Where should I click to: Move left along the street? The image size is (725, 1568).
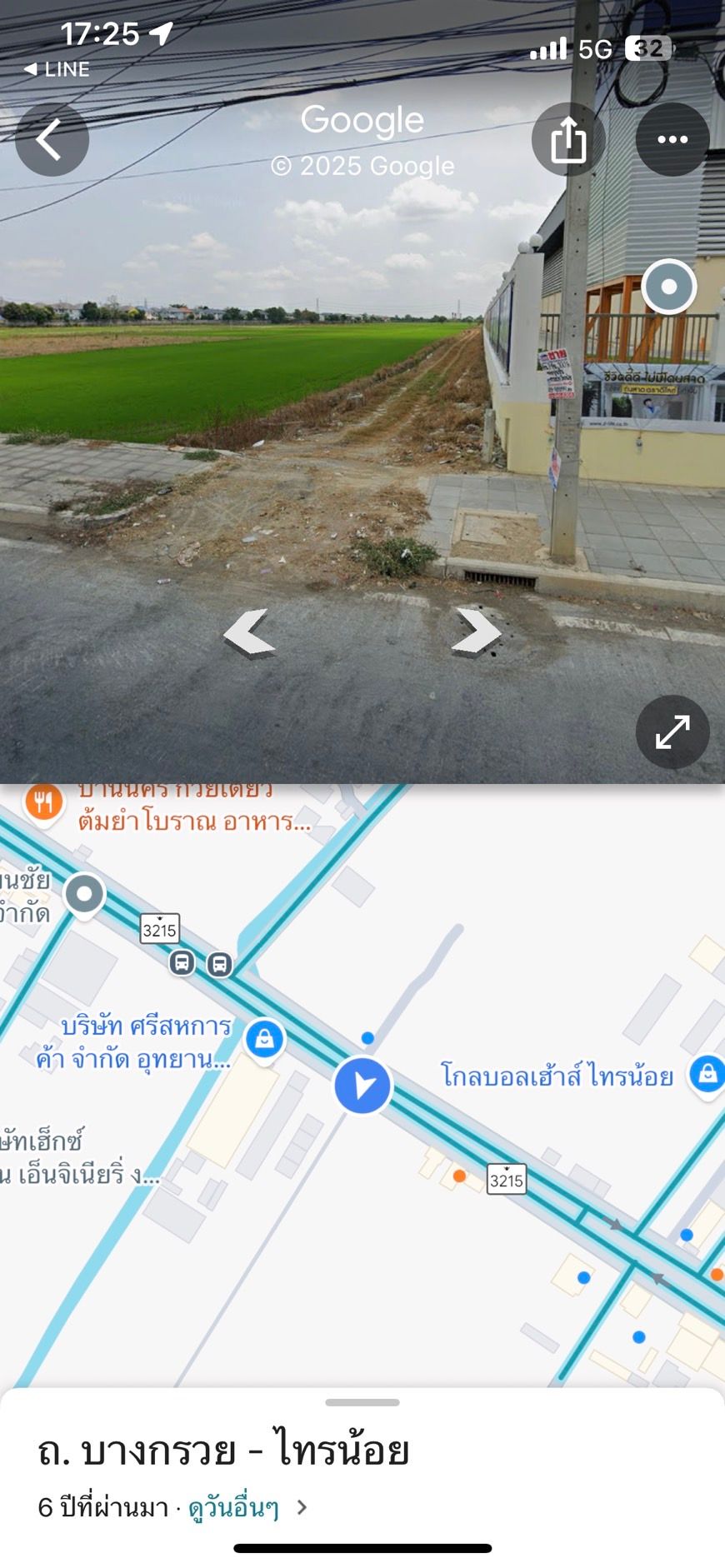[248, 633]
